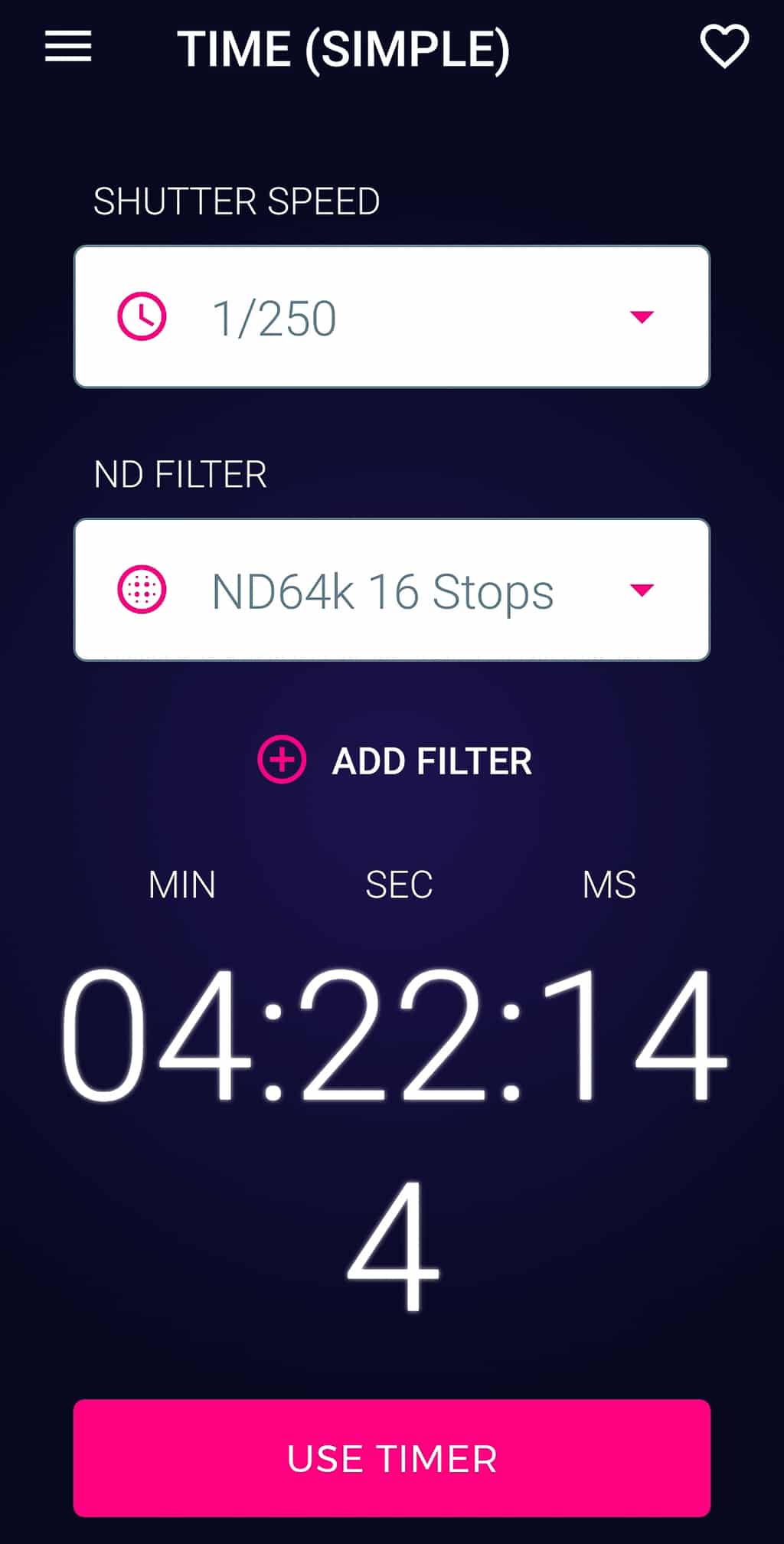The width and height of the screenshot is (784, 1544).
Task: Open the hamburger navigation menu
Action: click(68, 47)
